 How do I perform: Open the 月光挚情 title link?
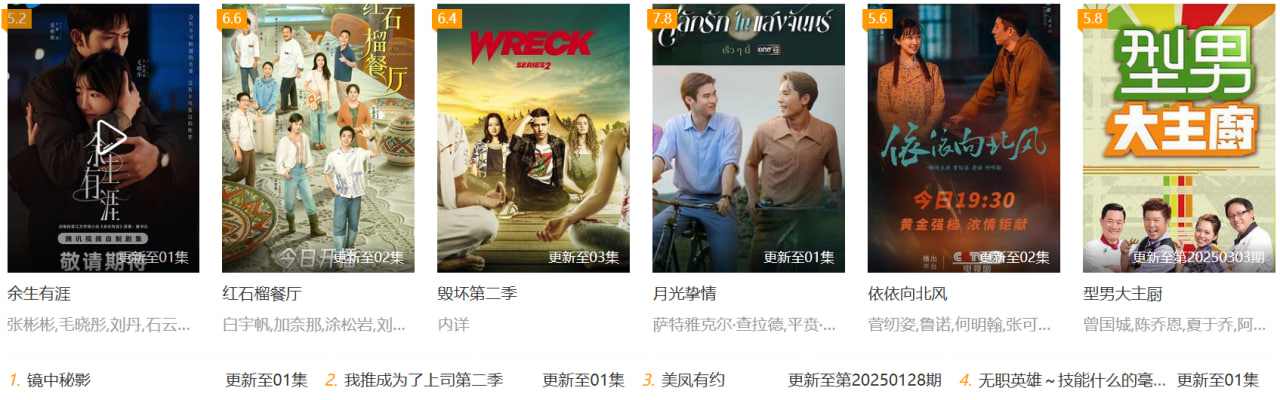pos(684,294)
